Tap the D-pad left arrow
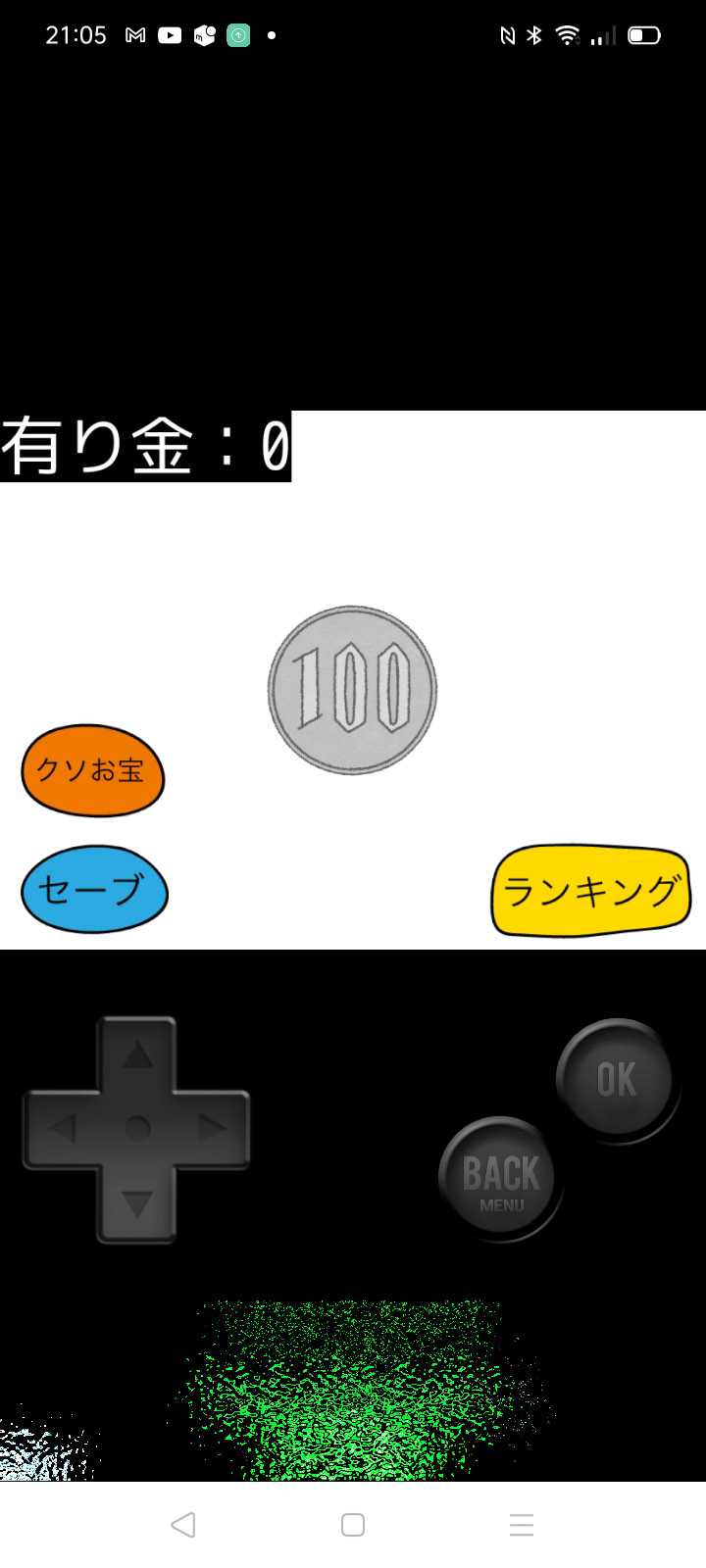706x1568 pixels. tap(63, 1129)
